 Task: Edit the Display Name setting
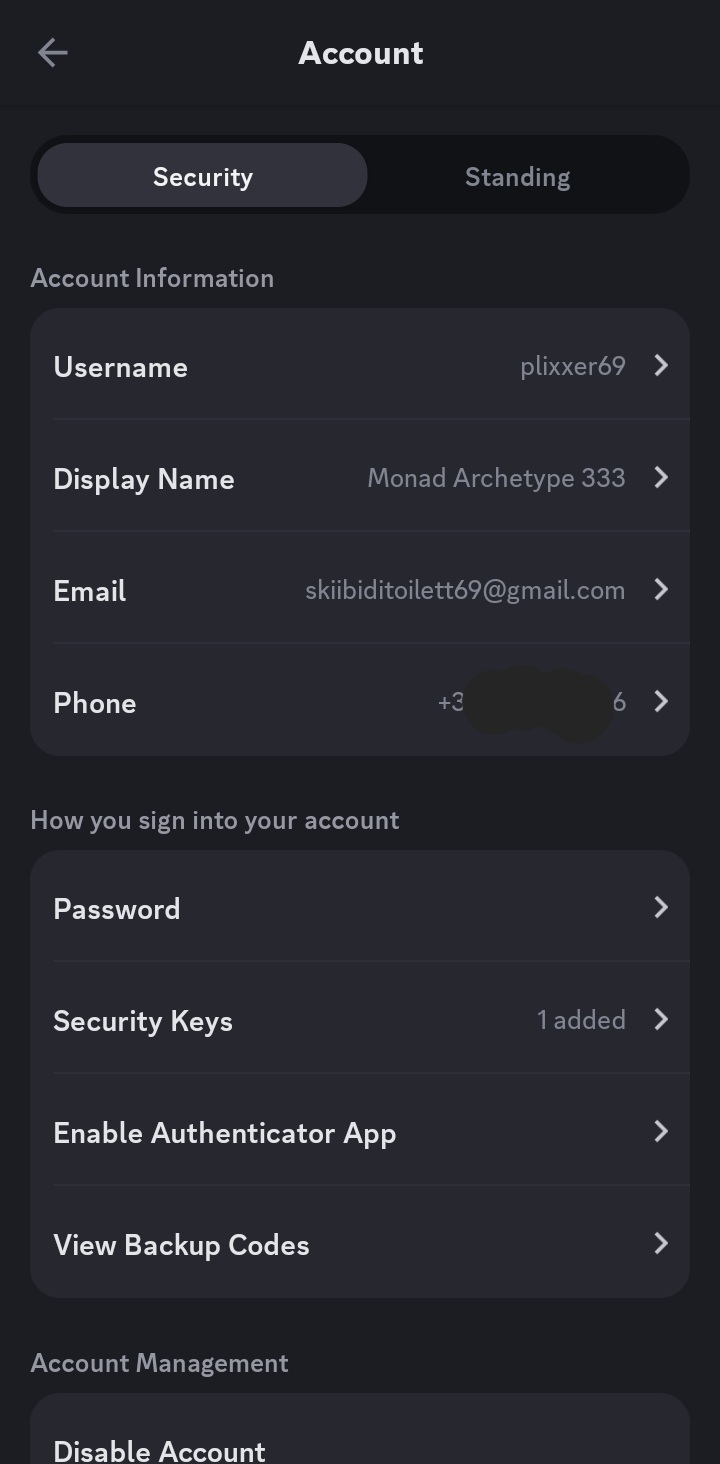[x=360, y=479]
